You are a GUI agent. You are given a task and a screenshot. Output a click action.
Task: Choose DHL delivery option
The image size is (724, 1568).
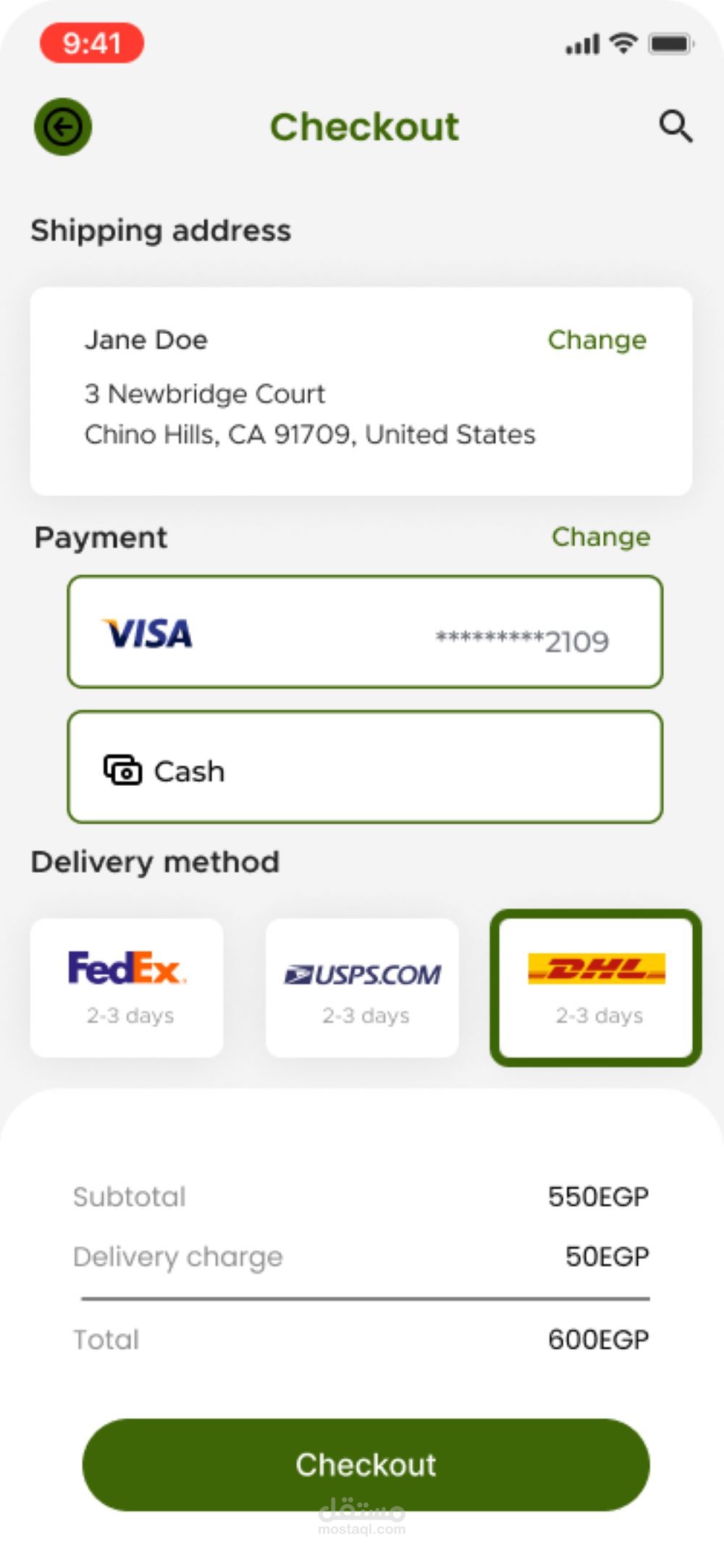(596, 988)
